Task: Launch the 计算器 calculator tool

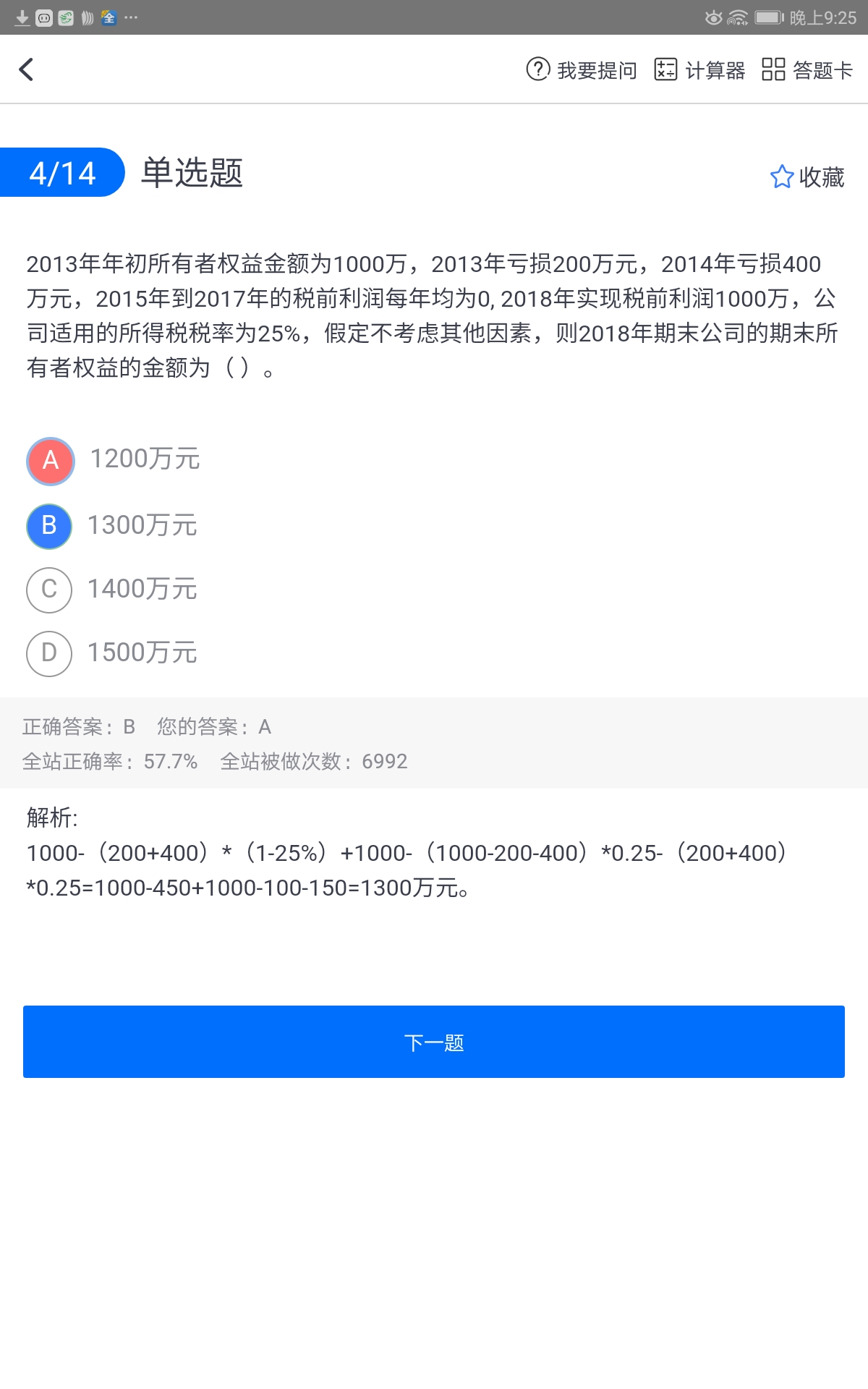Action: 699,69
